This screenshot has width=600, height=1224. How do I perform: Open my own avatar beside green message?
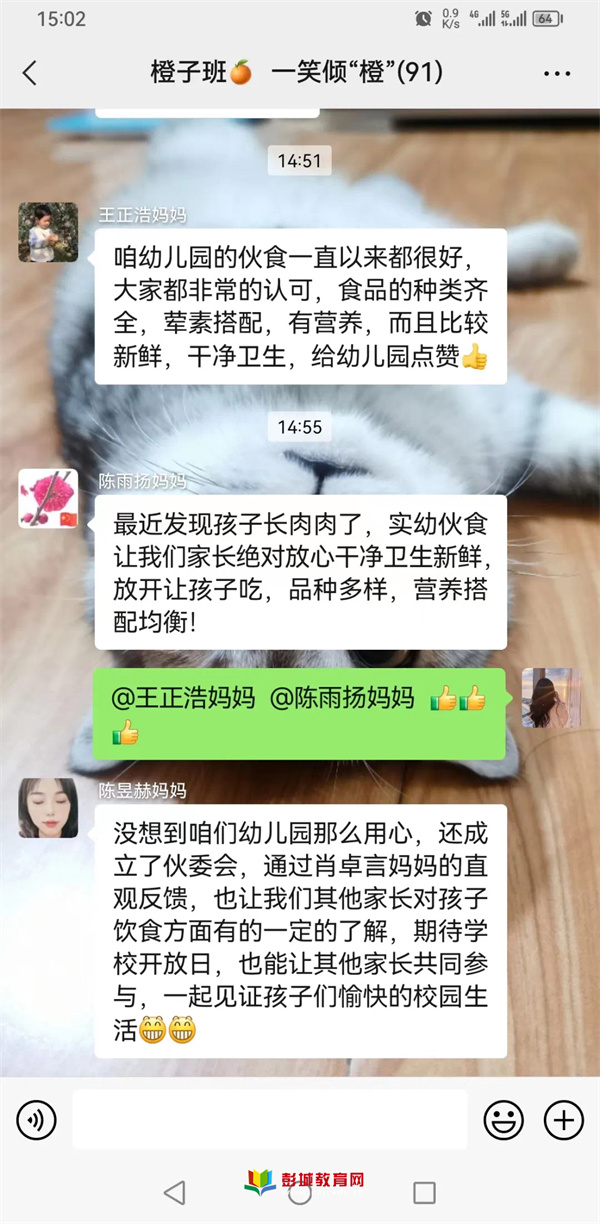(x=551, y=698)
